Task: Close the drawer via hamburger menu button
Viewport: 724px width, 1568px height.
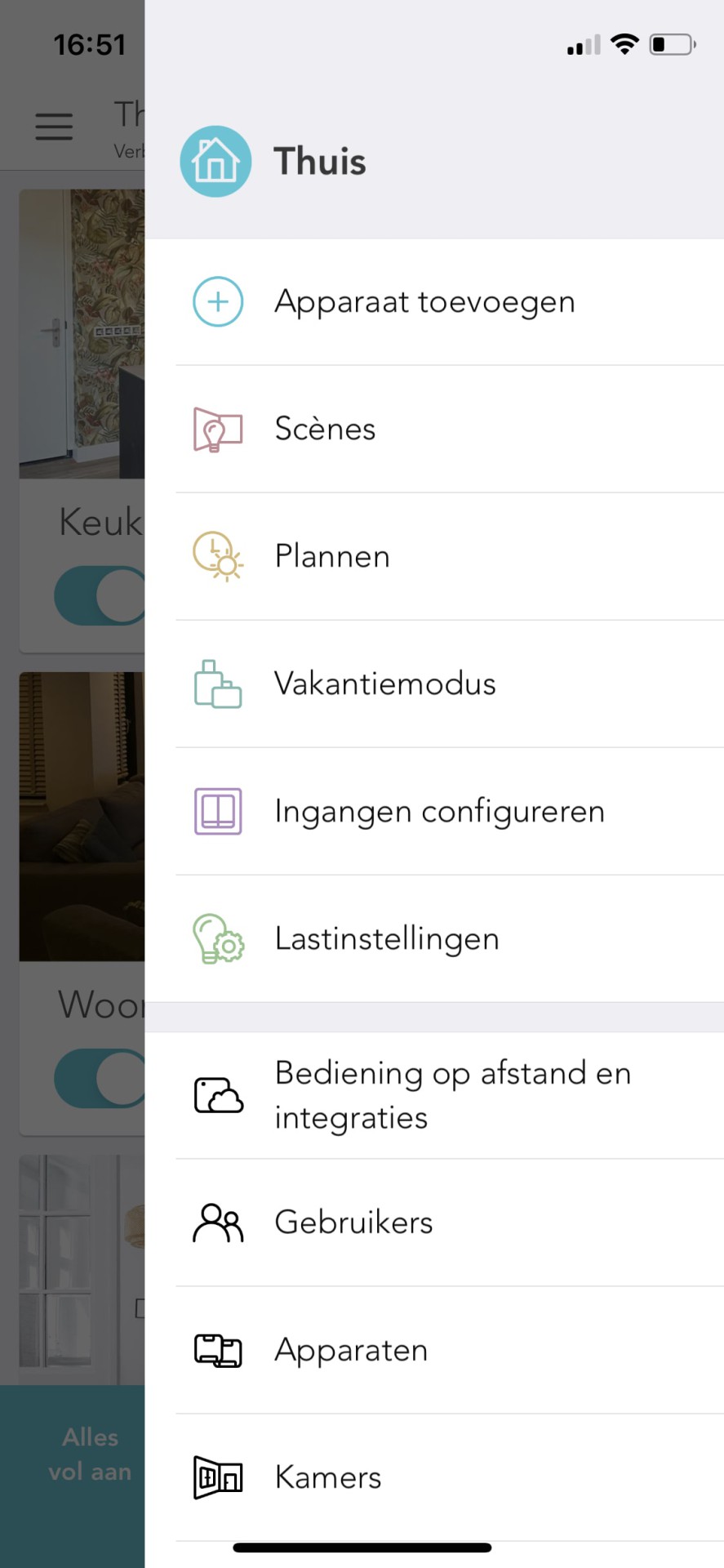Action: pos(54,127)
